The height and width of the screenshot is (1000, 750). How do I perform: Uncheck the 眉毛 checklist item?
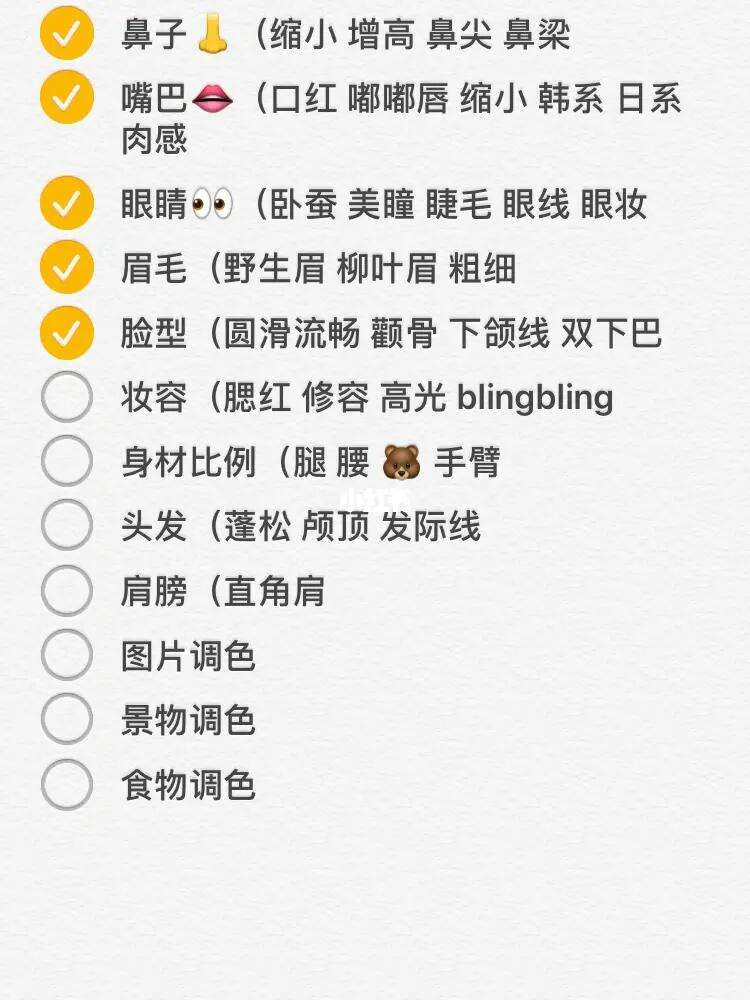pyautogui.click(x=66, y=268)
